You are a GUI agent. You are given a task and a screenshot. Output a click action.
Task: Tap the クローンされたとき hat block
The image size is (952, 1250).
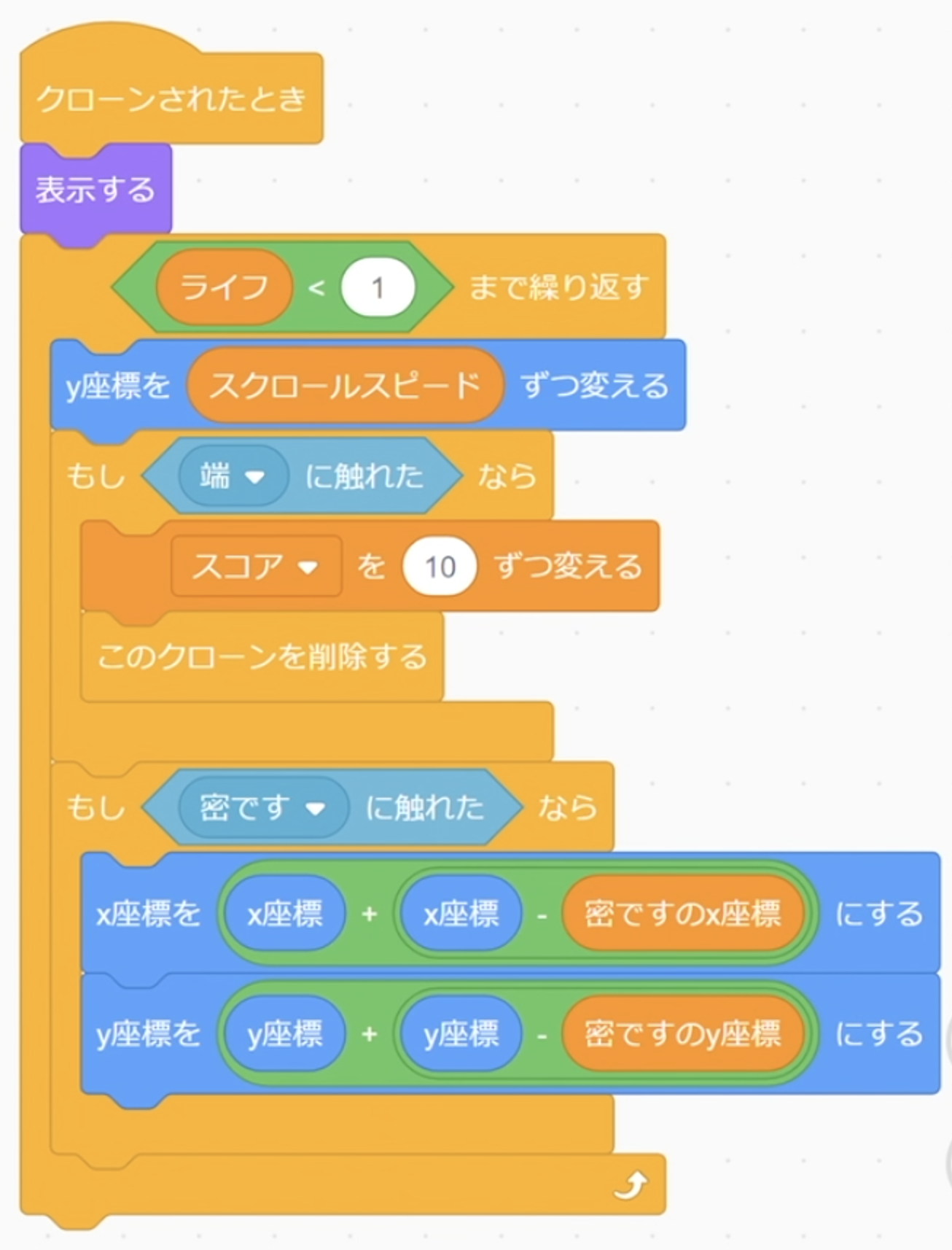171,99
